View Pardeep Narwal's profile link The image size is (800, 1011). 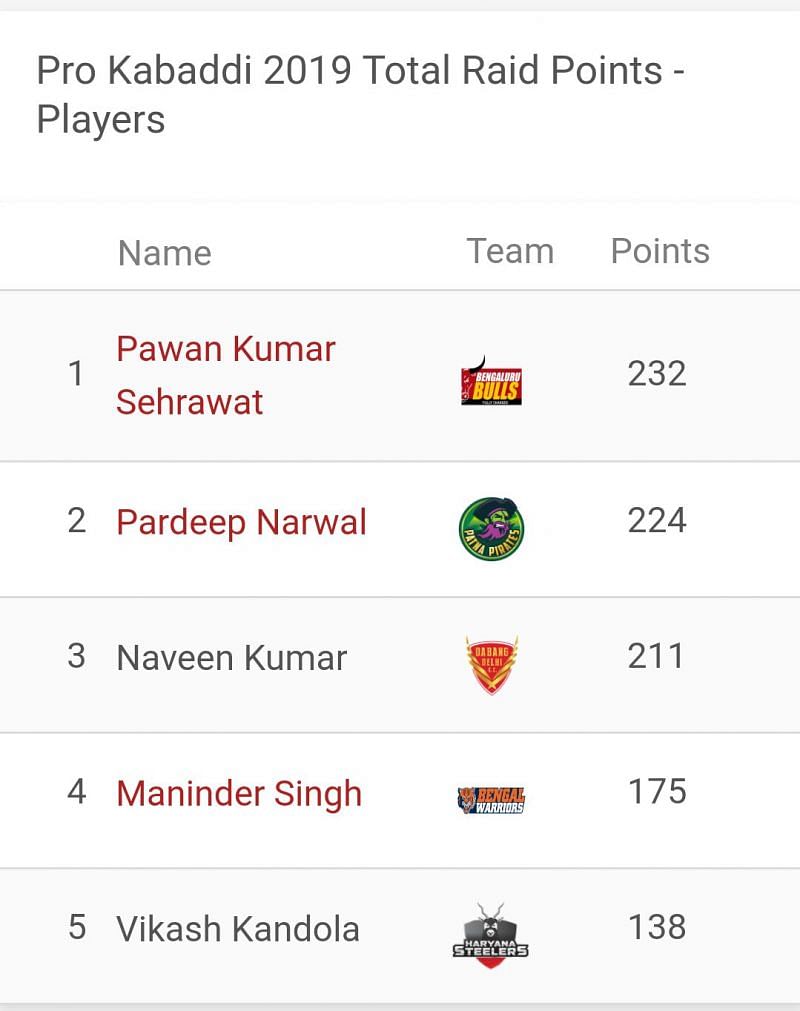(241, 522)
